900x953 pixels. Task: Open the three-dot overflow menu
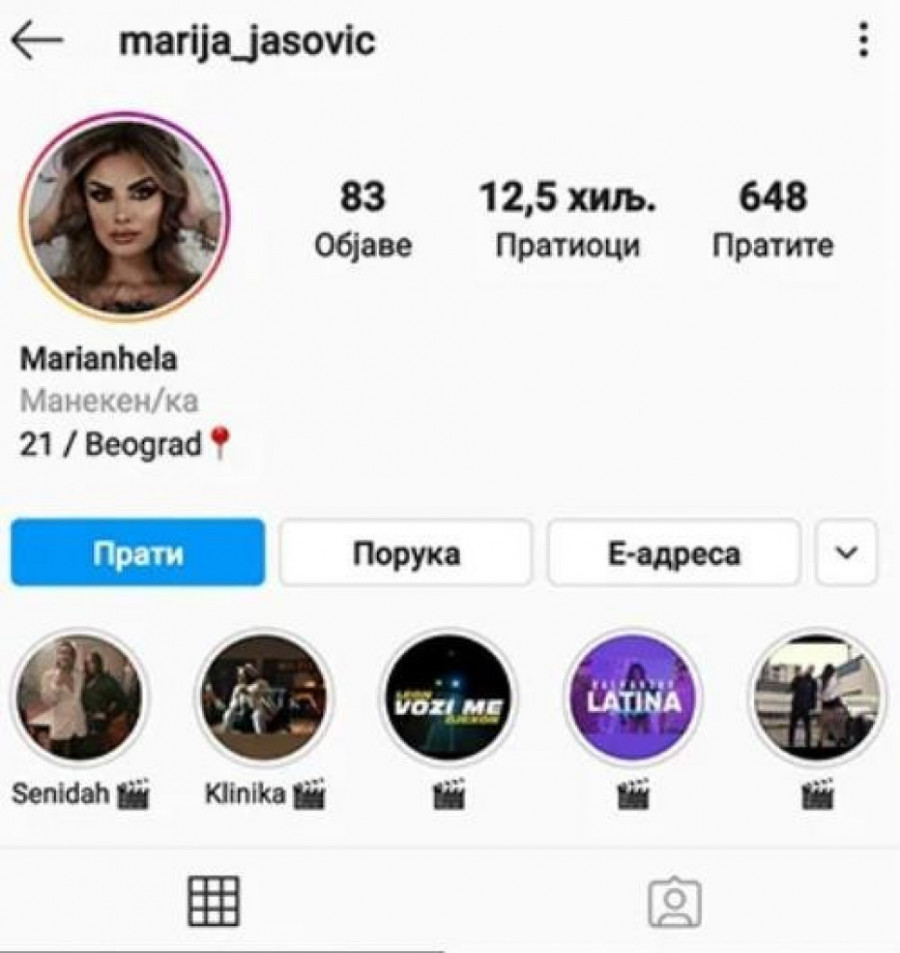click(x=862, y=41)
